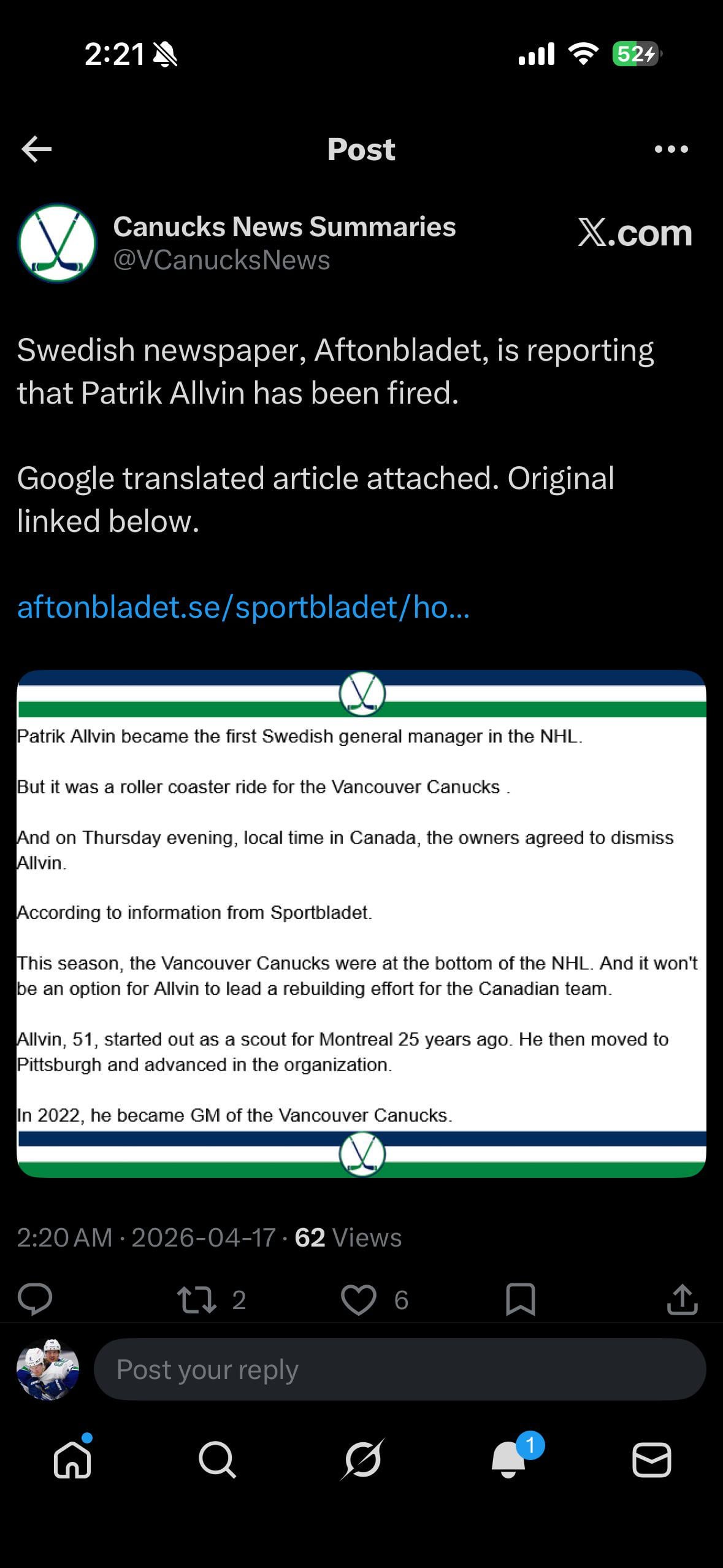Go back using the arrow icon
This screenshot has width=723, height=1568.
coord(36,149)
